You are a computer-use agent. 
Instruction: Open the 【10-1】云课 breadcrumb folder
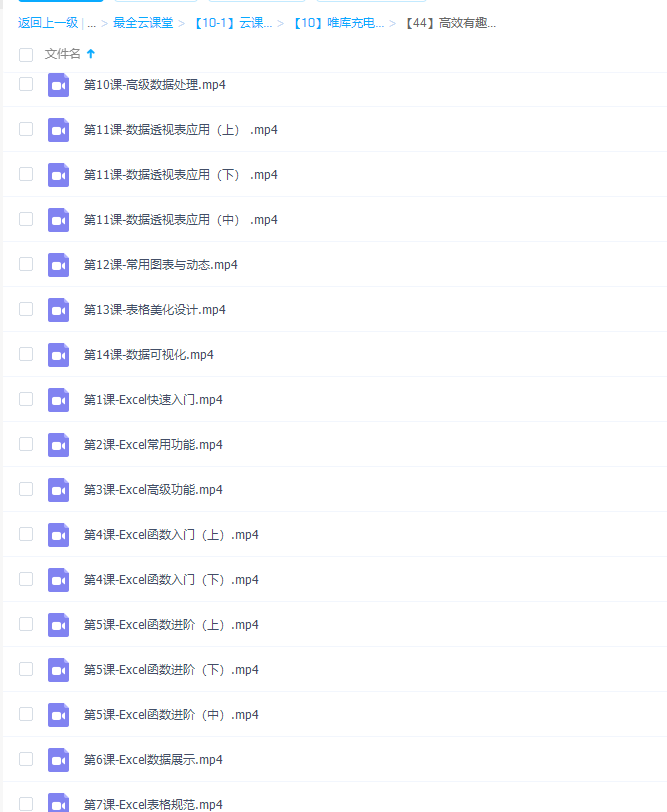[231, 22]
